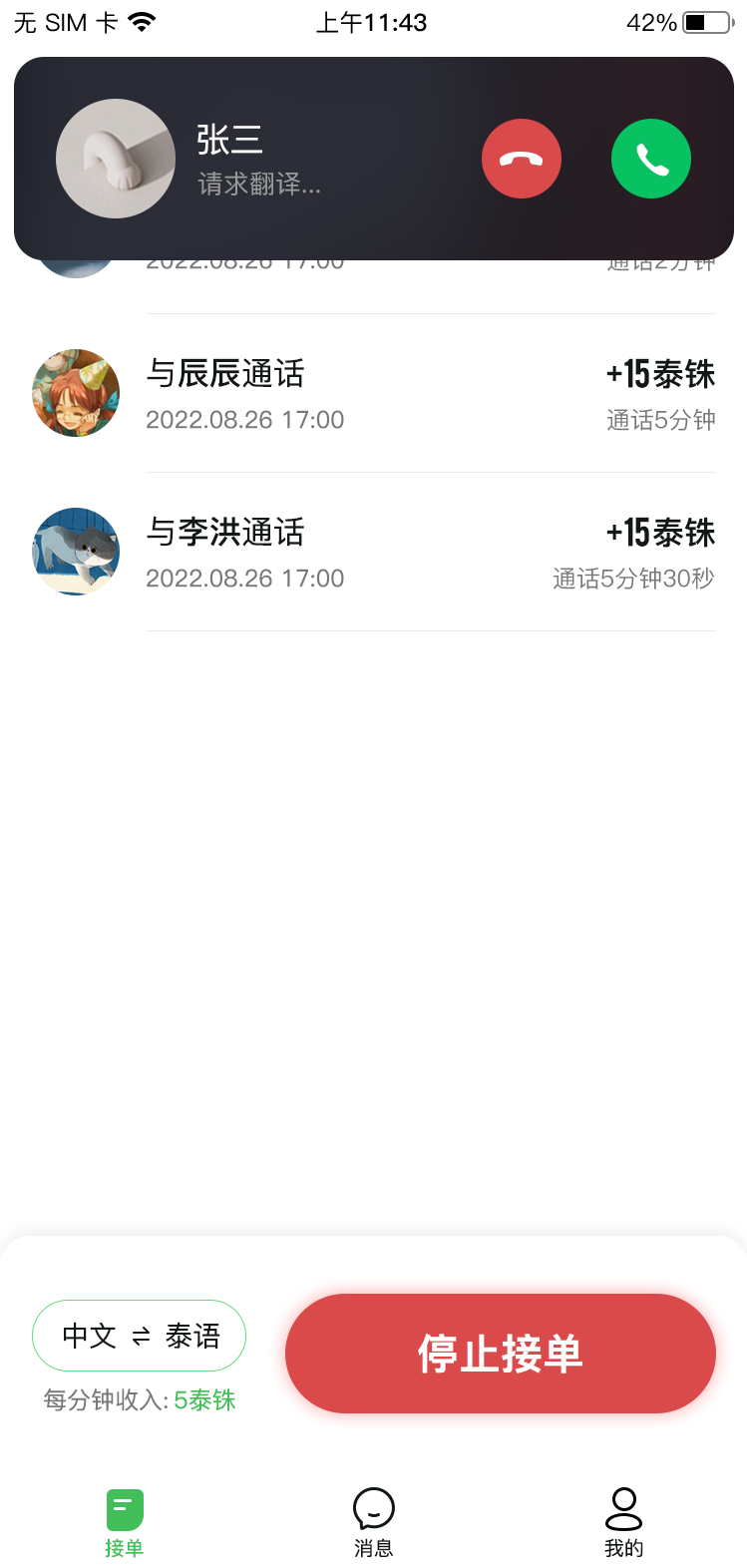Switch to the 接单 tab

tap(125, 1522)
